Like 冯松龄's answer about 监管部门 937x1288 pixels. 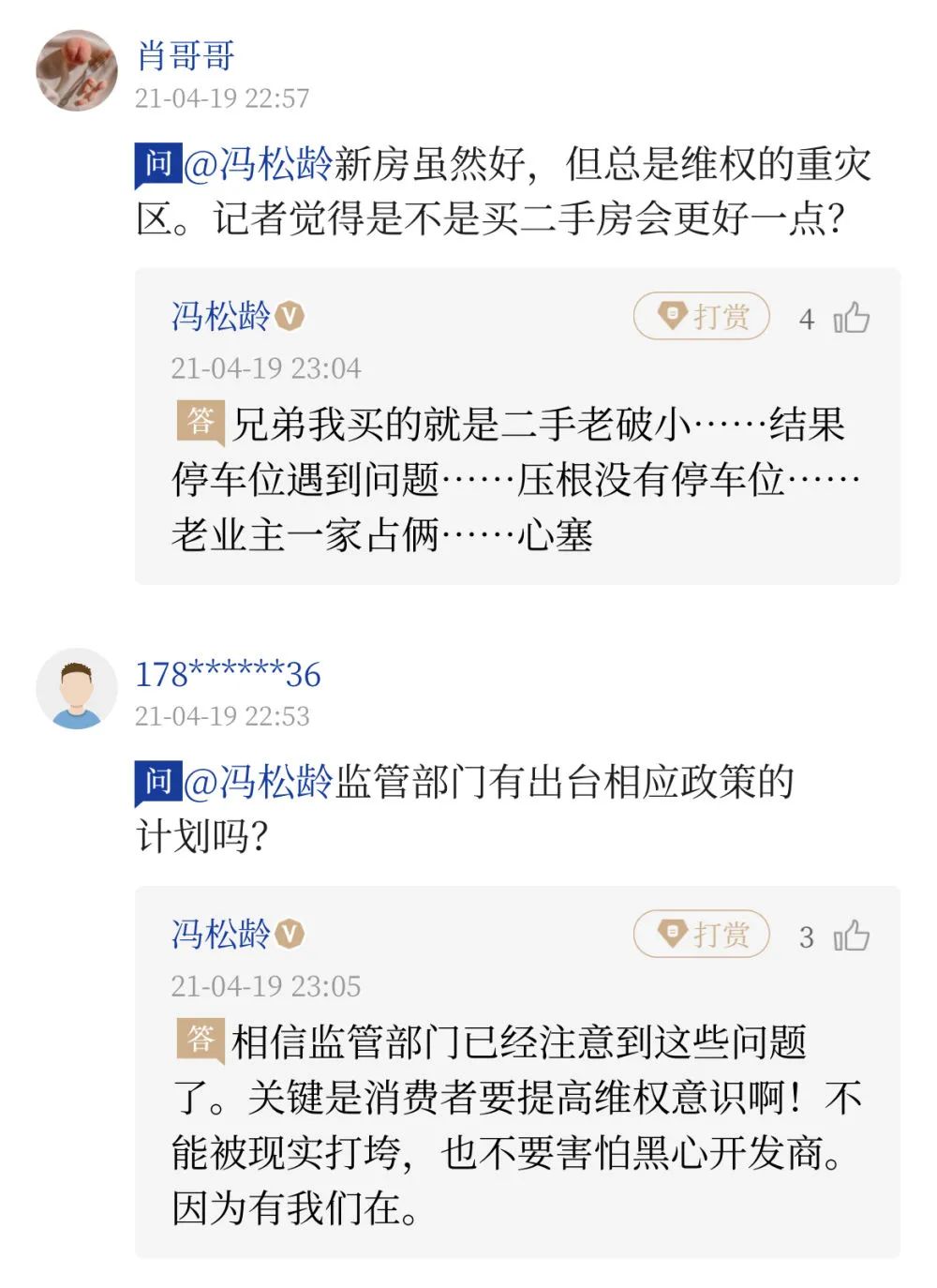(851, 936)
